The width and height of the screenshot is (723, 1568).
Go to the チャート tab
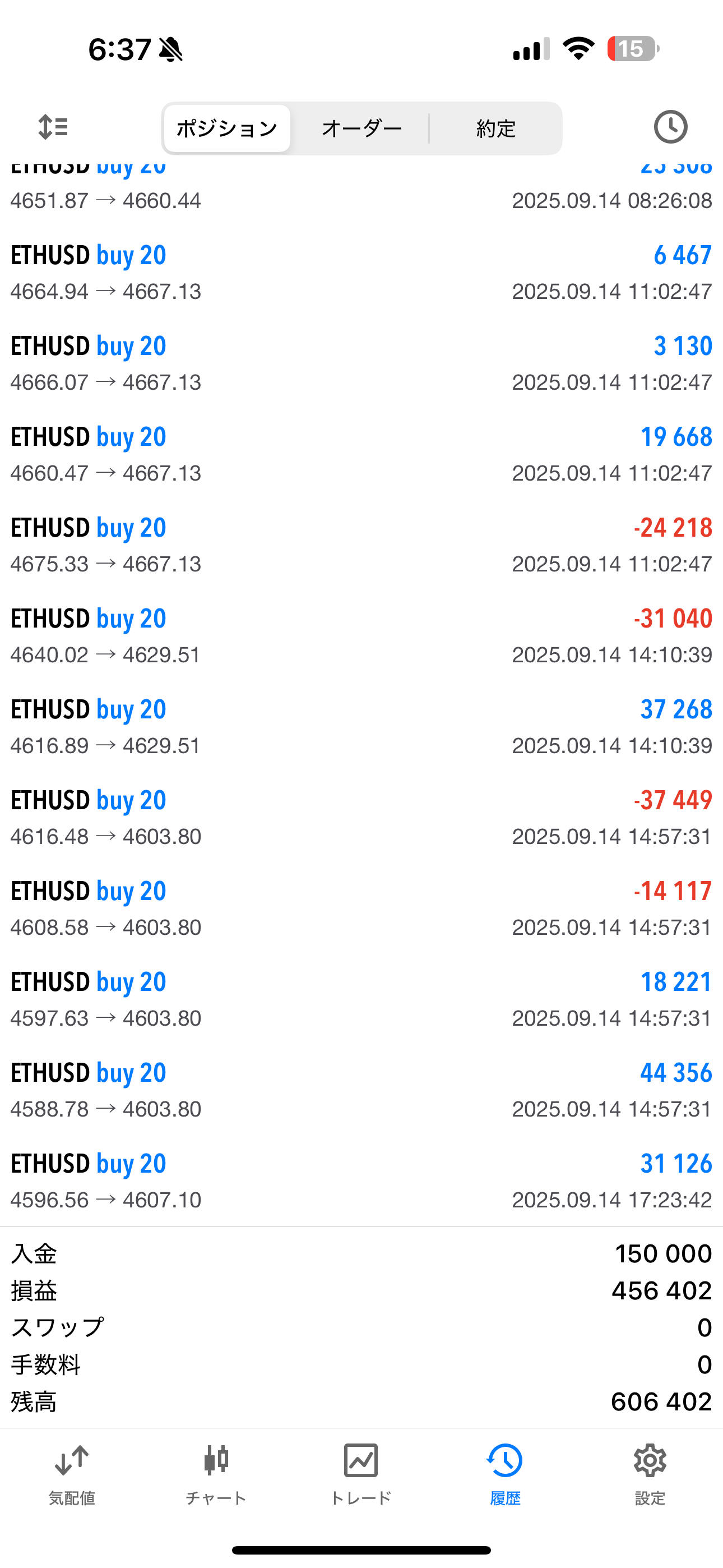point(216,1475)
